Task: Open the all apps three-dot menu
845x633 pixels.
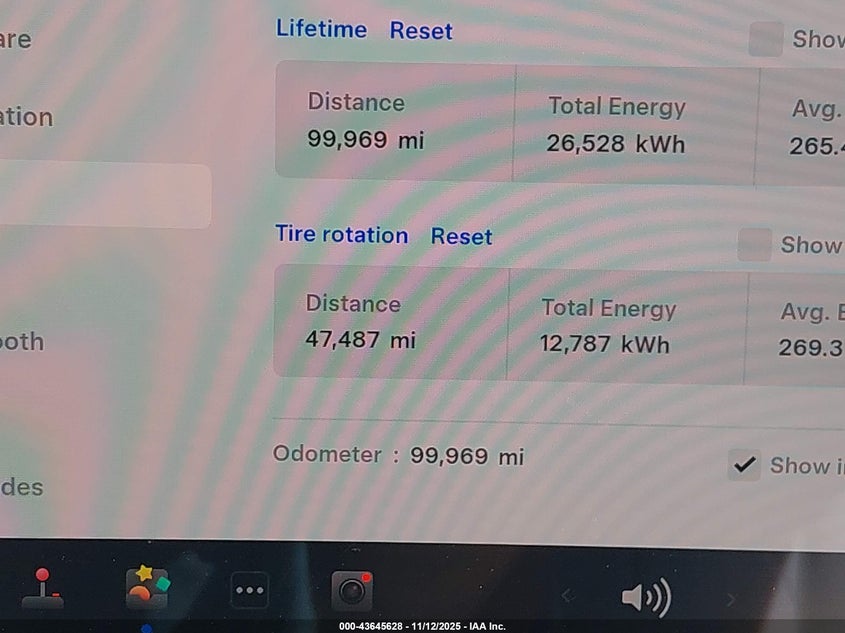Action: [x=249, y=591]
